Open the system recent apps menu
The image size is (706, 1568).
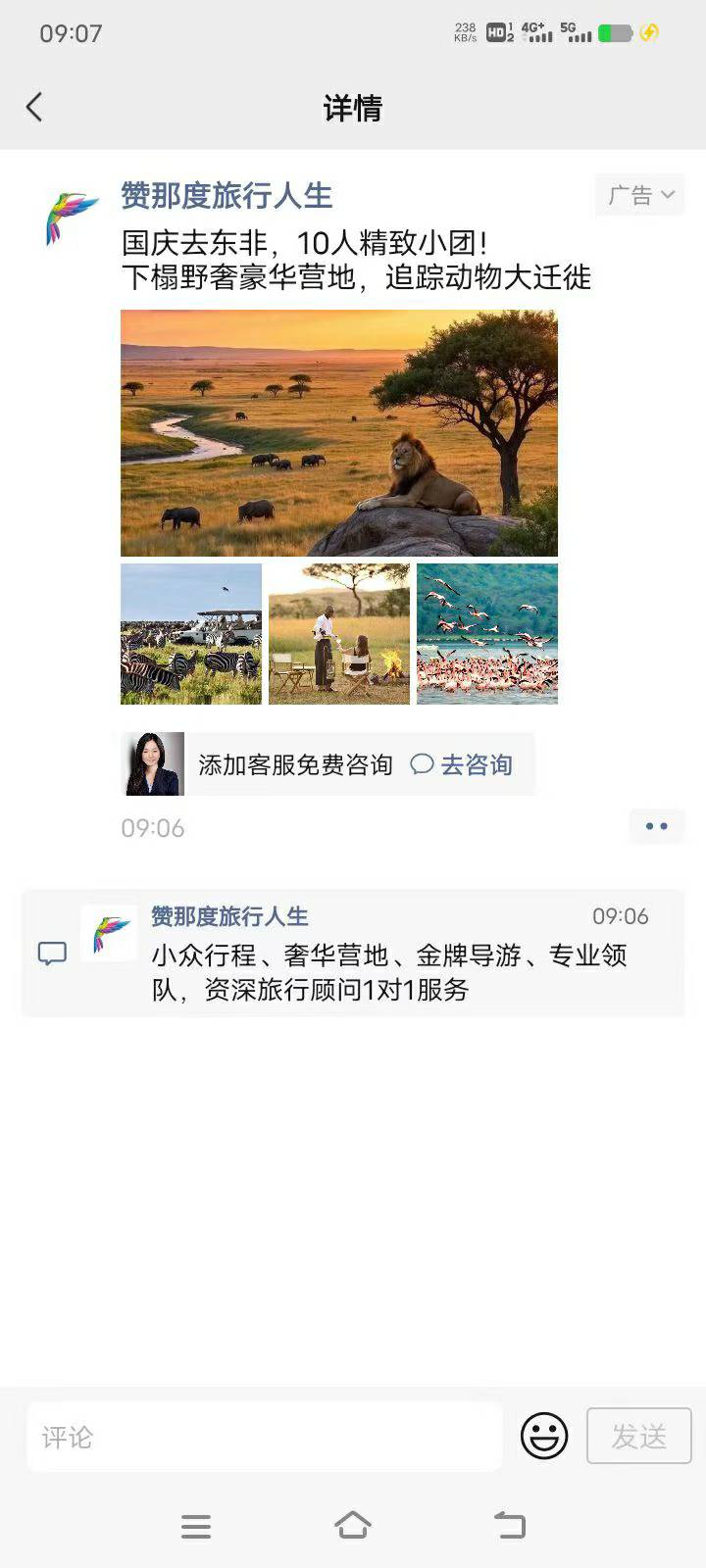[x=196, y=1526]
